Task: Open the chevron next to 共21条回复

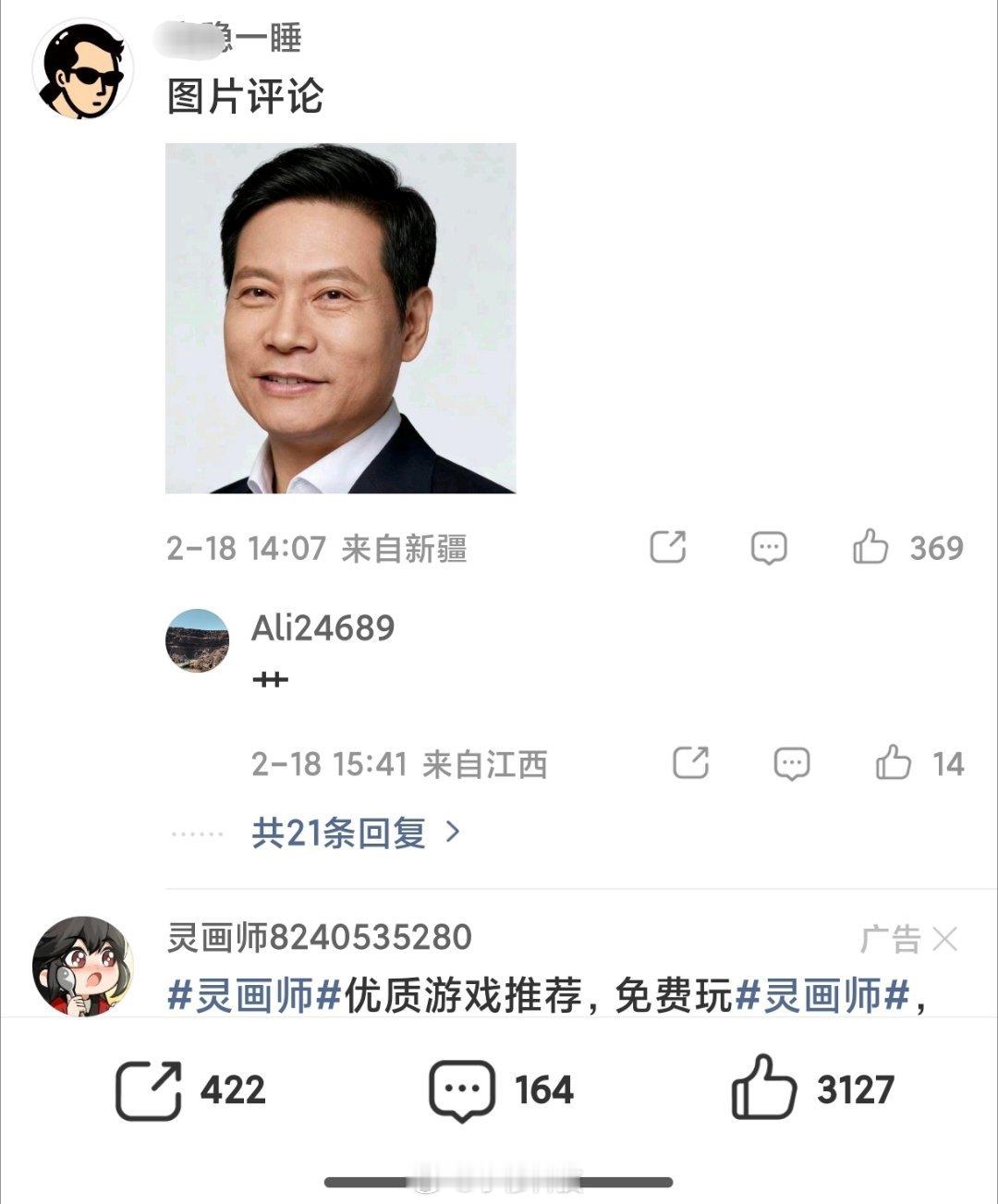Action: click(x=451, y=833)
